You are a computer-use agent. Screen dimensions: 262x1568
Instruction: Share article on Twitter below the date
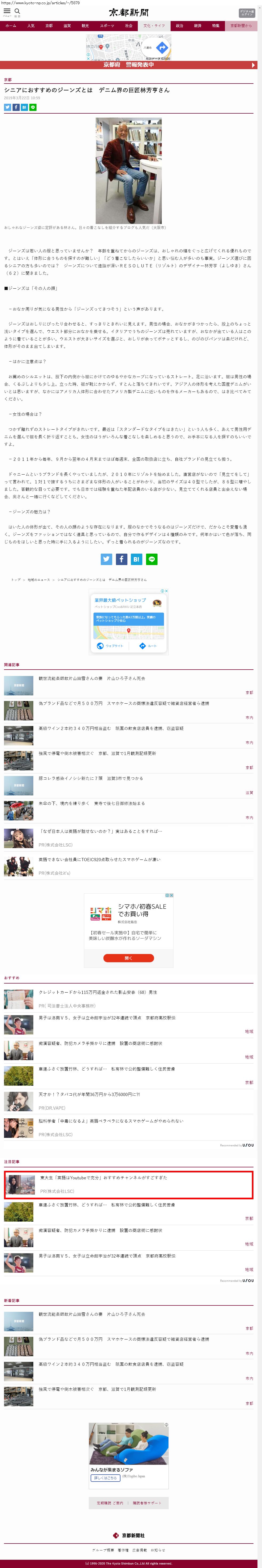click(7, 107)
